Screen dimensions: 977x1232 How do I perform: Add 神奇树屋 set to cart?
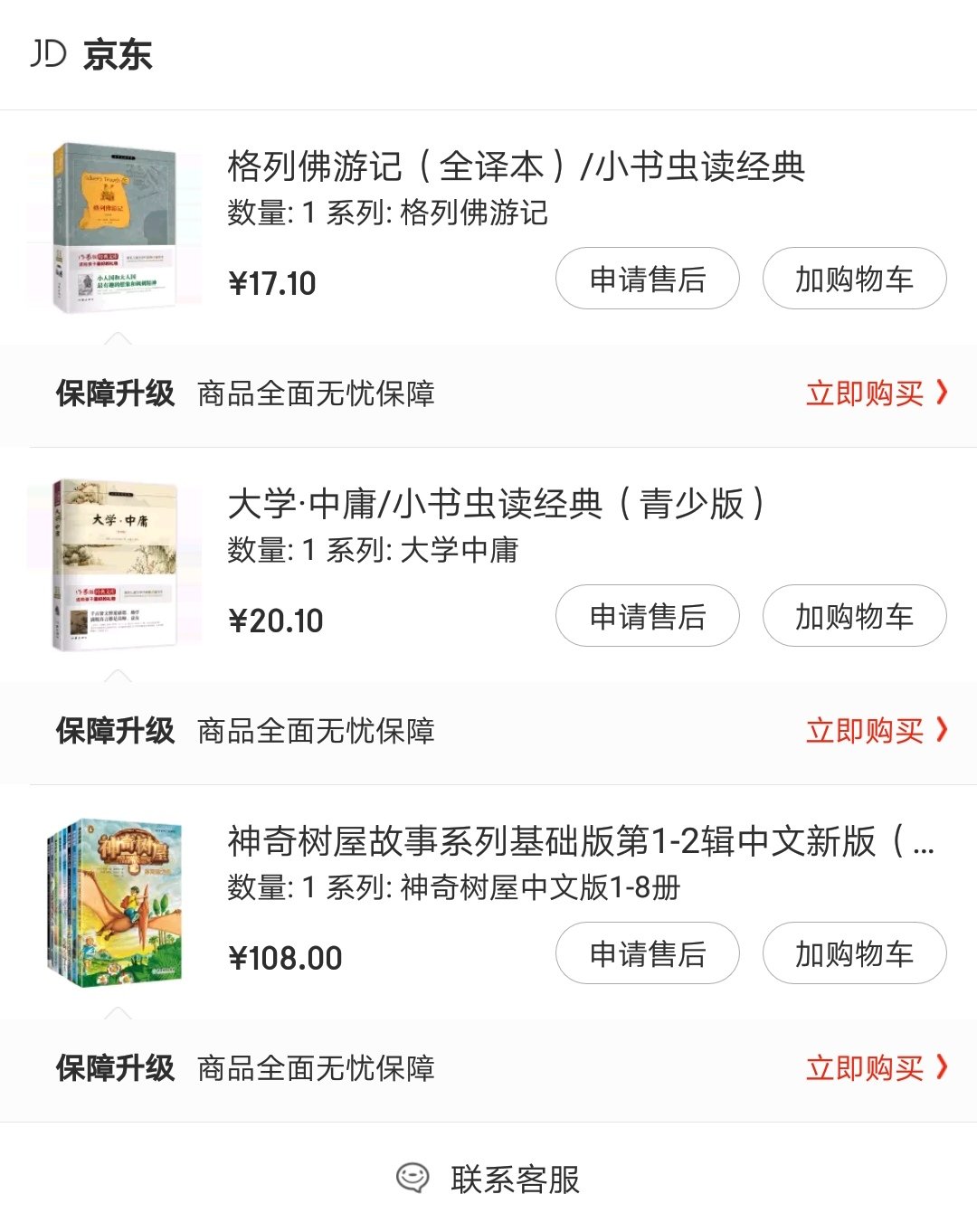(x=854, y=953)
